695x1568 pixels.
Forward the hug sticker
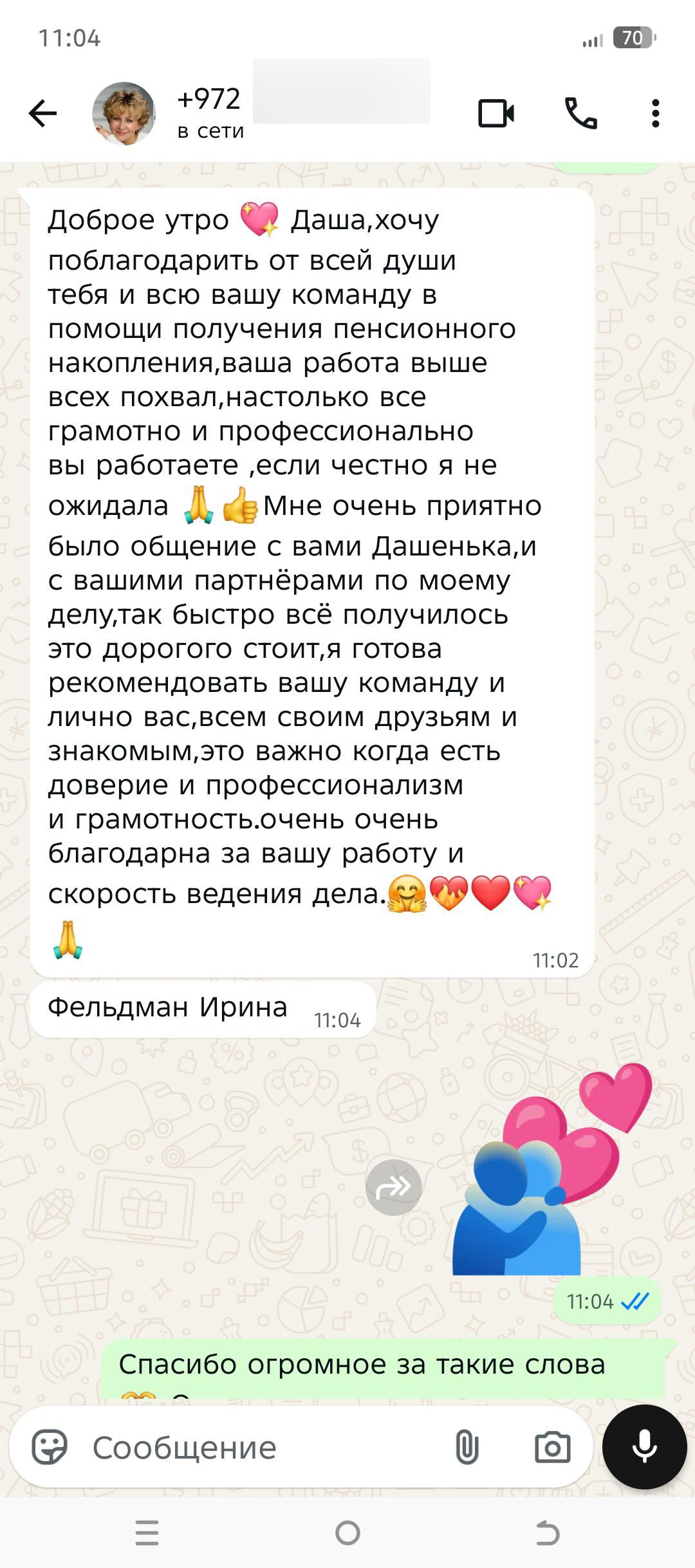pos(393,1188)
